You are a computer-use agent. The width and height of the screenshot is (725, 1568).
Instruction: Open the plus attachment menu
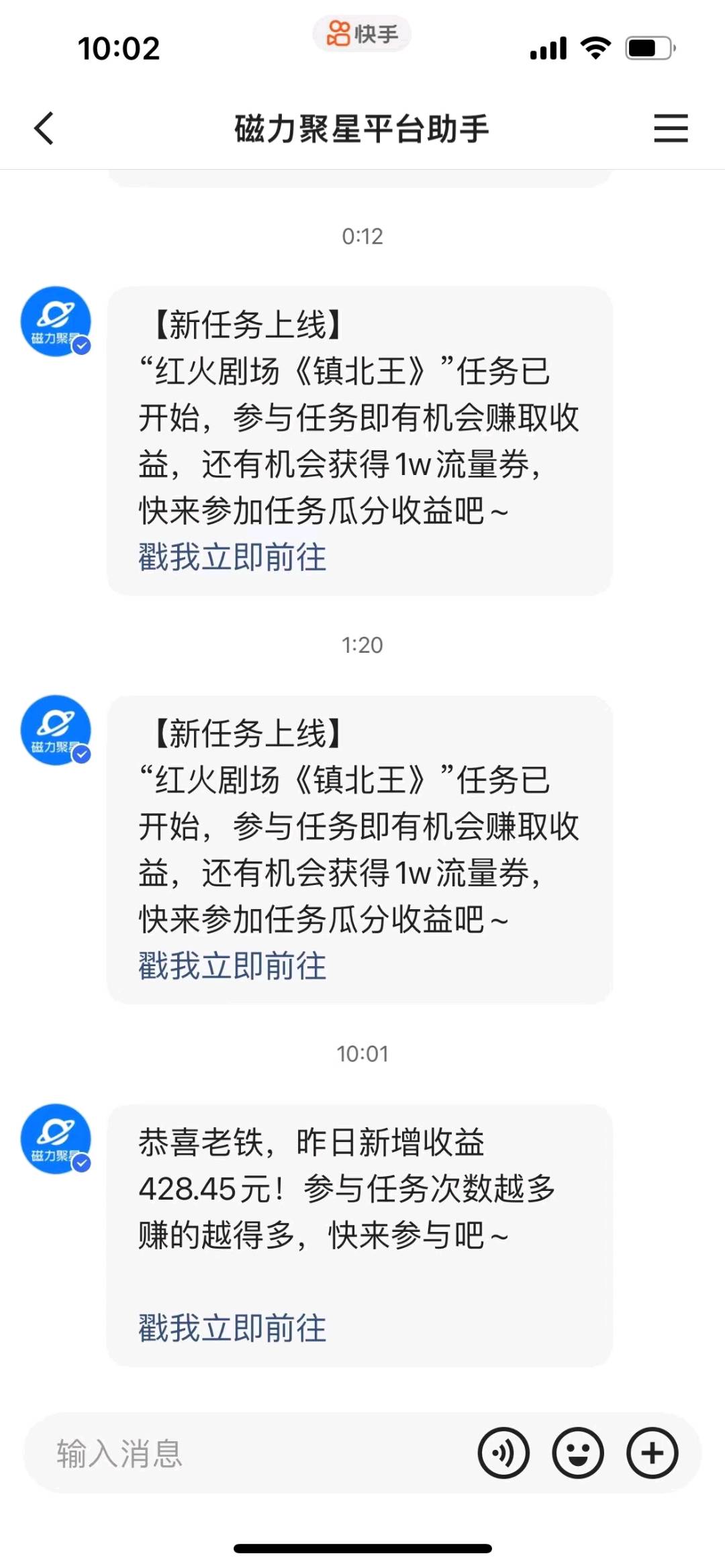pos(652,1453)
